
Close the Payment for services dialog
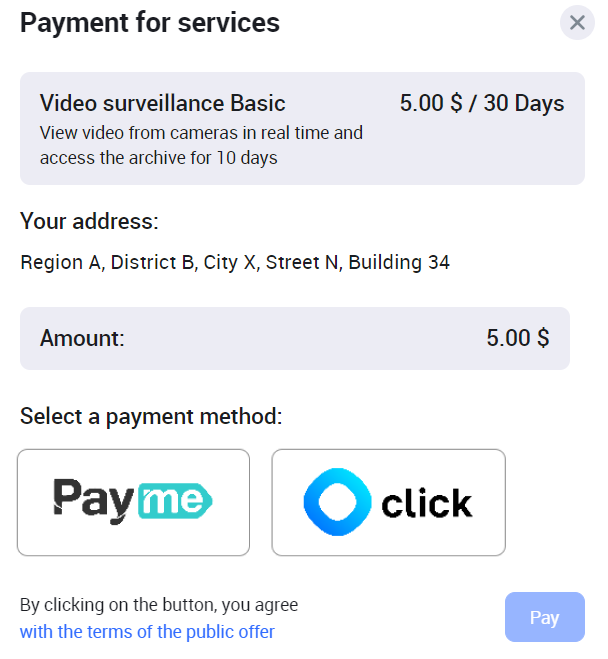pyautogui.click(x=577, y=23)
